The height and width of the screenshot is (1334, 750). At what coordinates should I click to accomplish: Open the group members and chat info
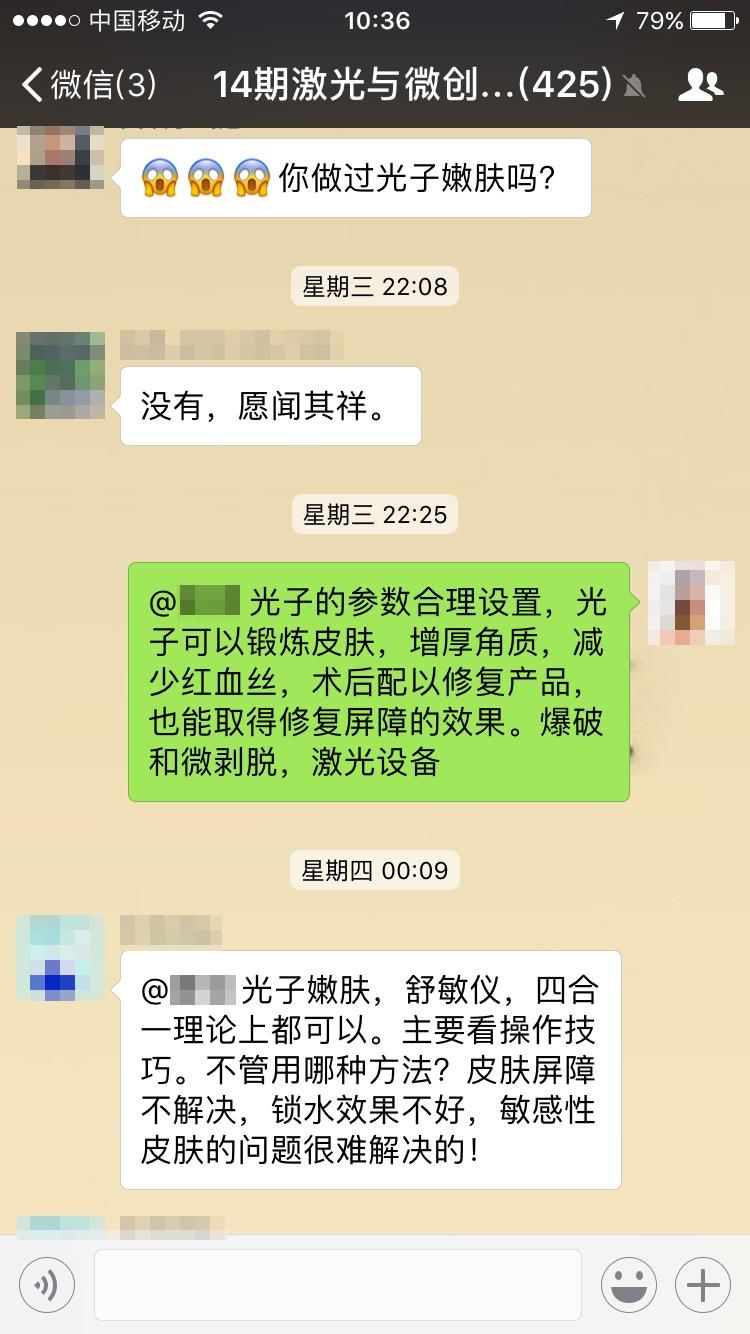click(700, 85)
